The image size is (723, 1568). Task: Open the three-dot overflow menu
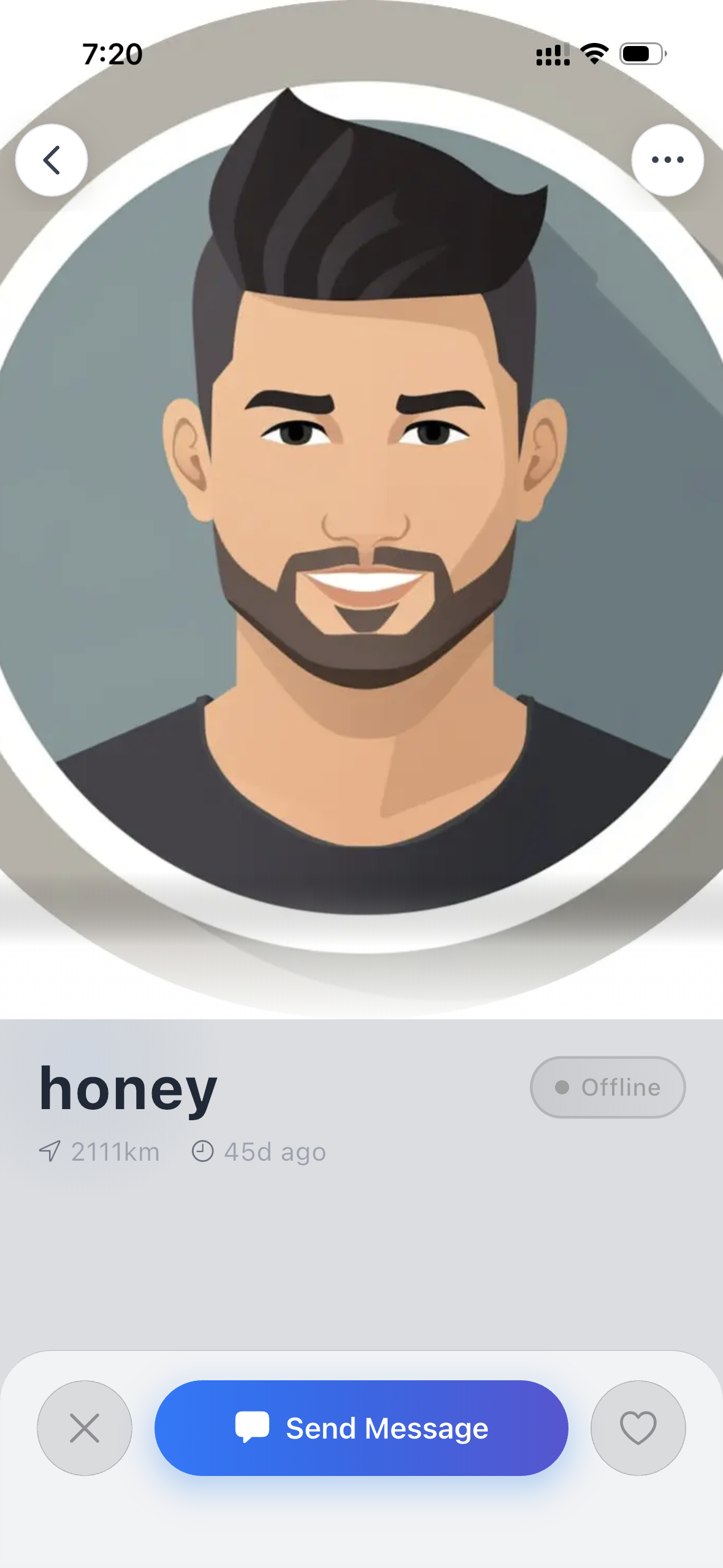667,160
